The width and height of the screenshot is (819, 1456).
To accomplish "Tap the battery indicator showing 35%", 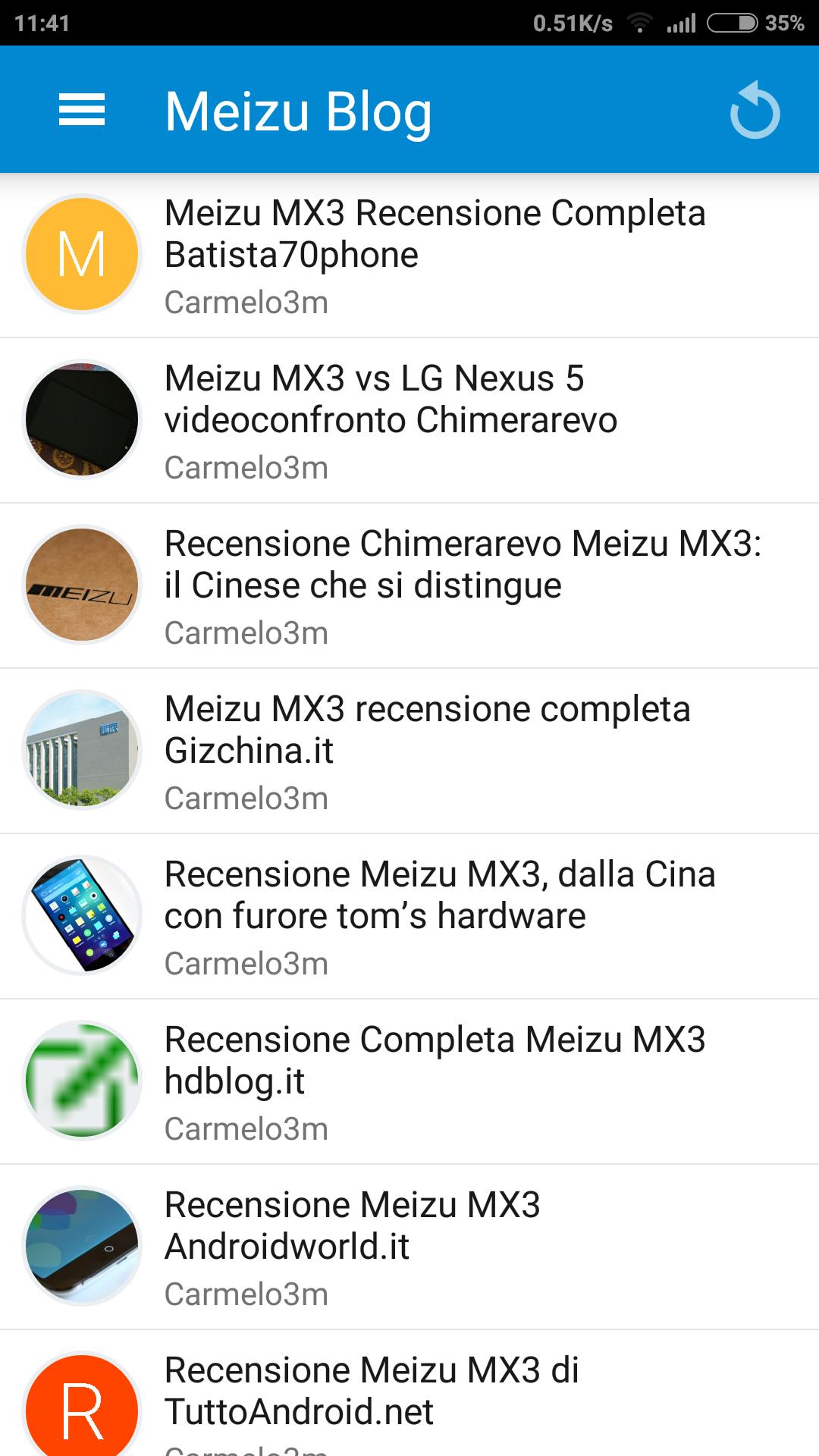I will (732, 23).
